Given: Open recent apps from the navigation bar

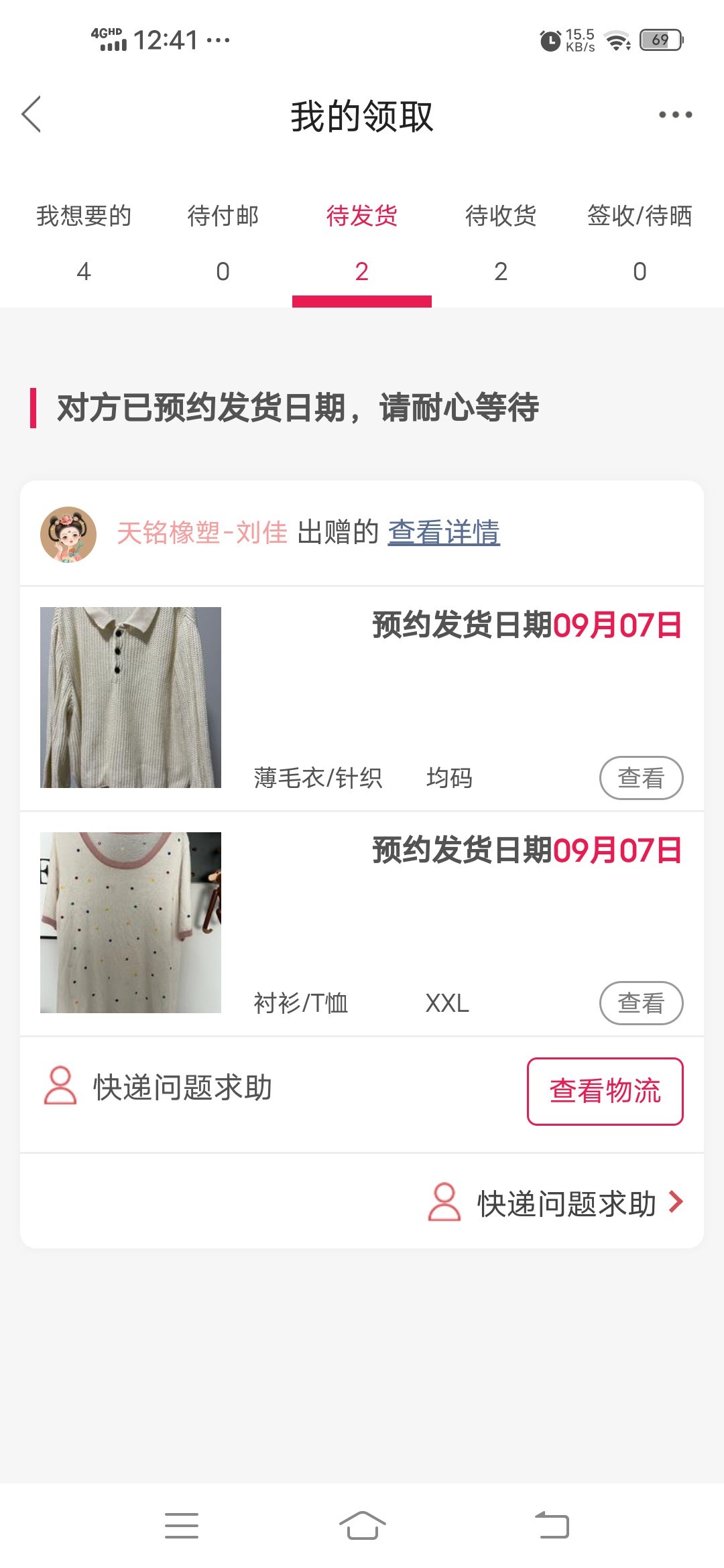Looking at the screenshot, I should (182, 1525).
